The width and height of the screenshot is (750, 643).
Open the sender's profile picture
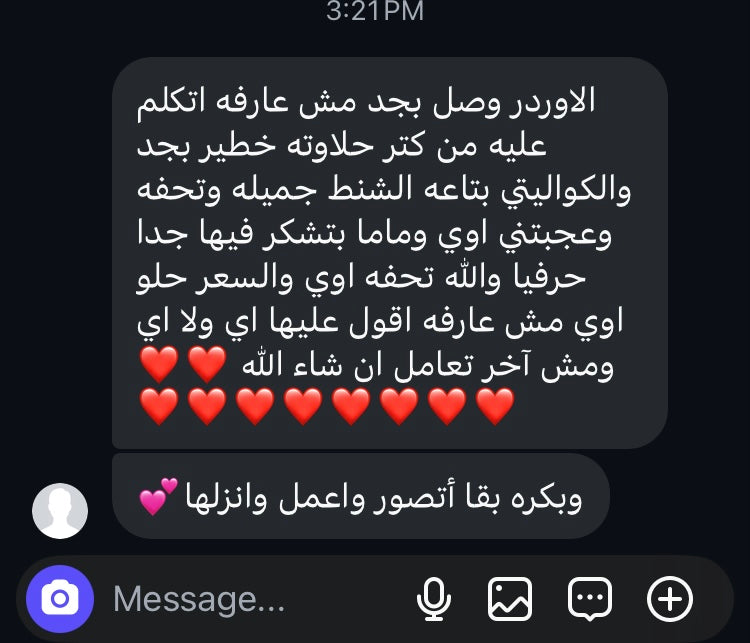click(x=60, y=510)
